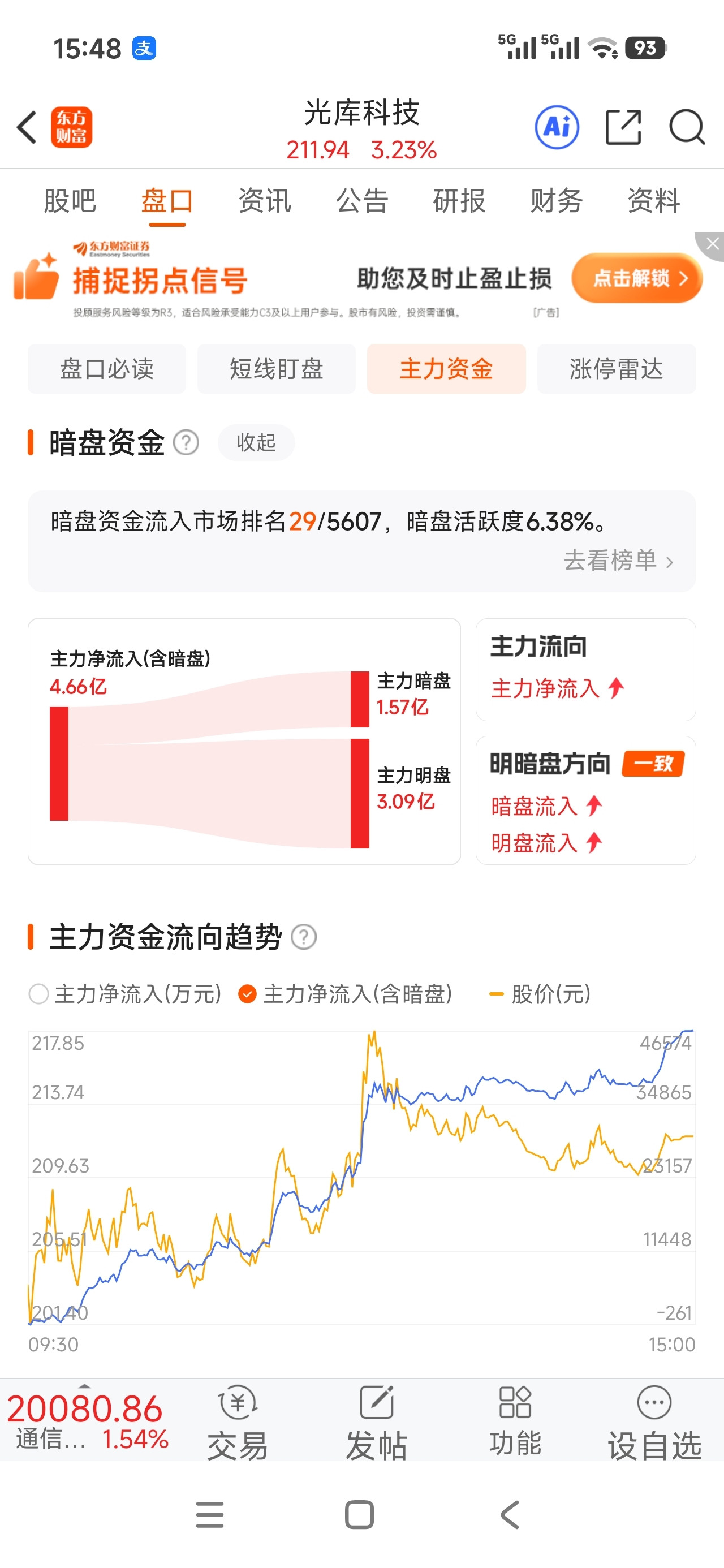Select the 盘口必读 chip

[x=106, y=369]
